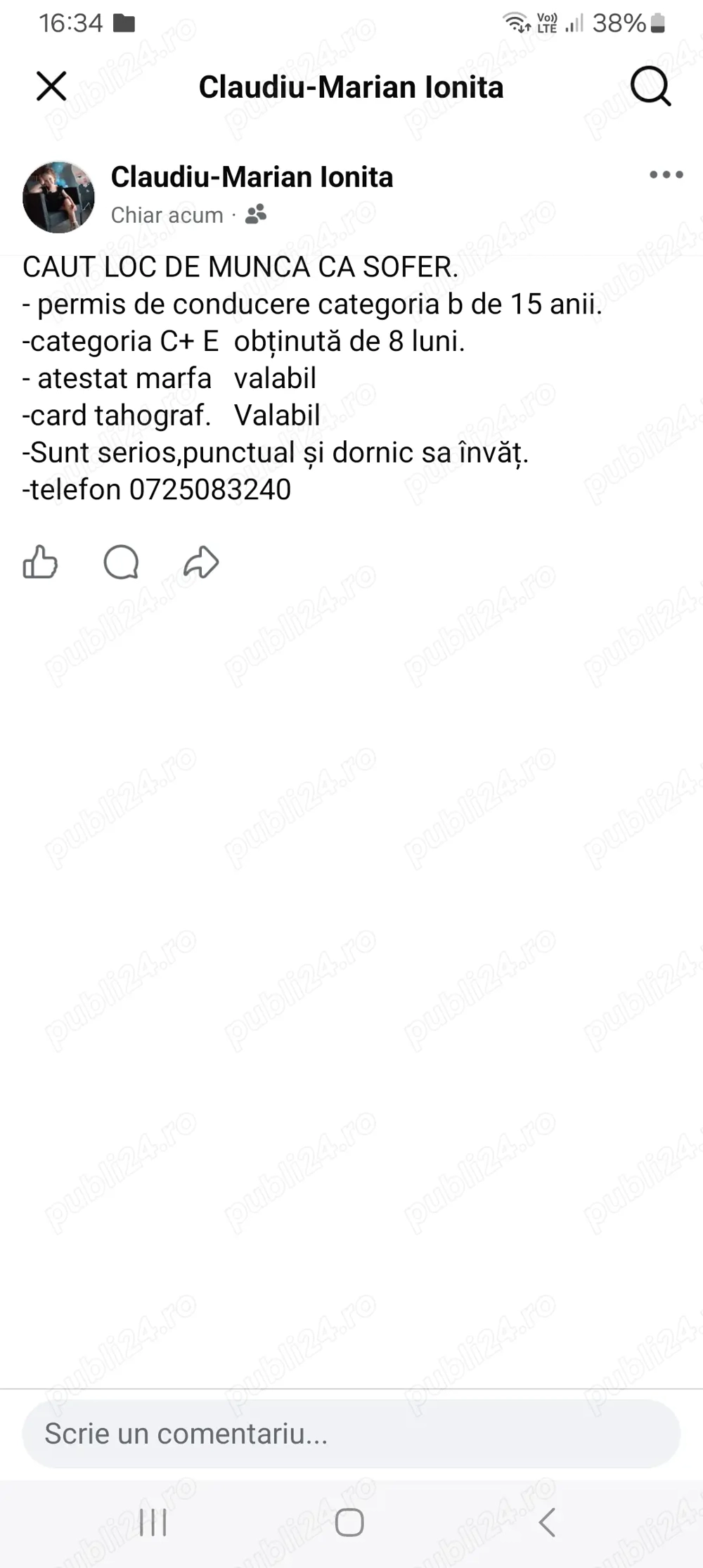This screenshot has height=1568, width=703.
Task: Open the comment bubble icon
Action: [x=121, y=562]
